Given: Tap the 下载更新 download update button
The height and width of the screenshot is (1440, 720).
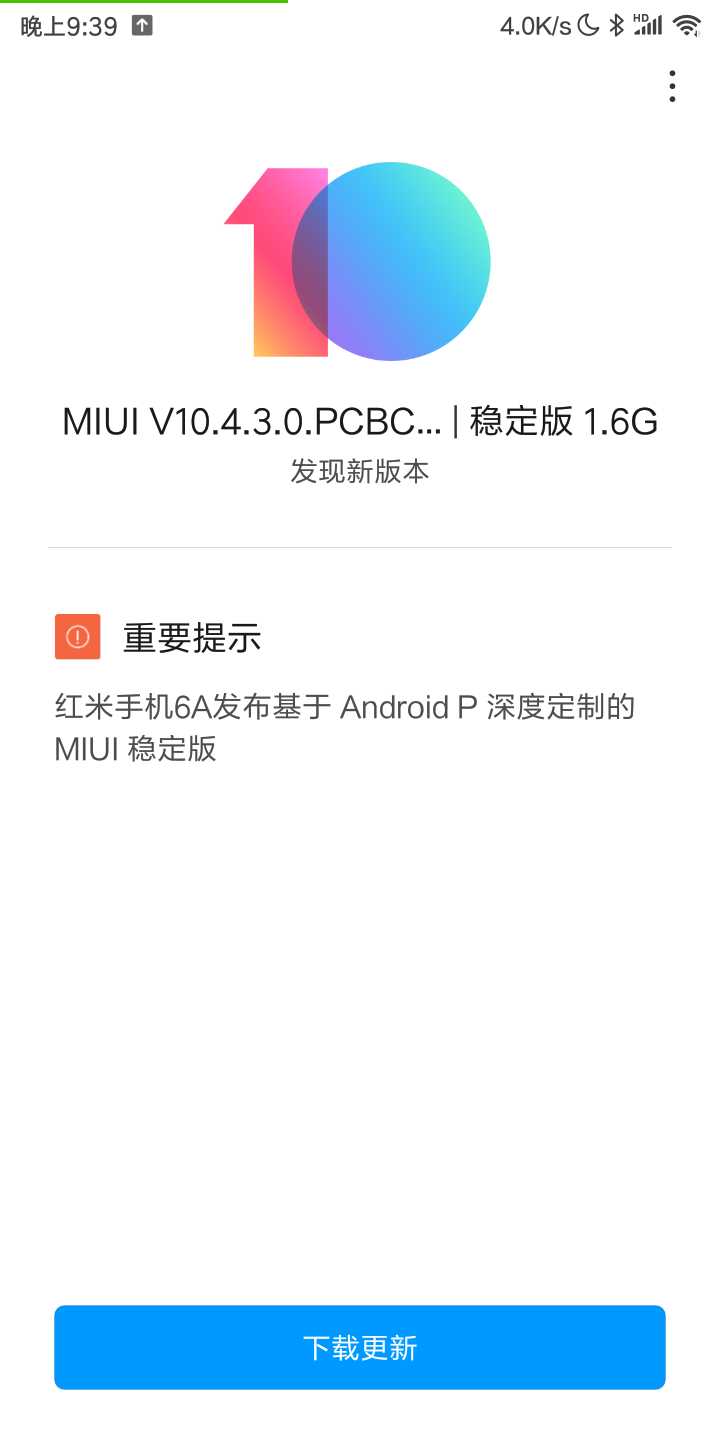Looking at the screenshot, I should [x=360, y=1347].
